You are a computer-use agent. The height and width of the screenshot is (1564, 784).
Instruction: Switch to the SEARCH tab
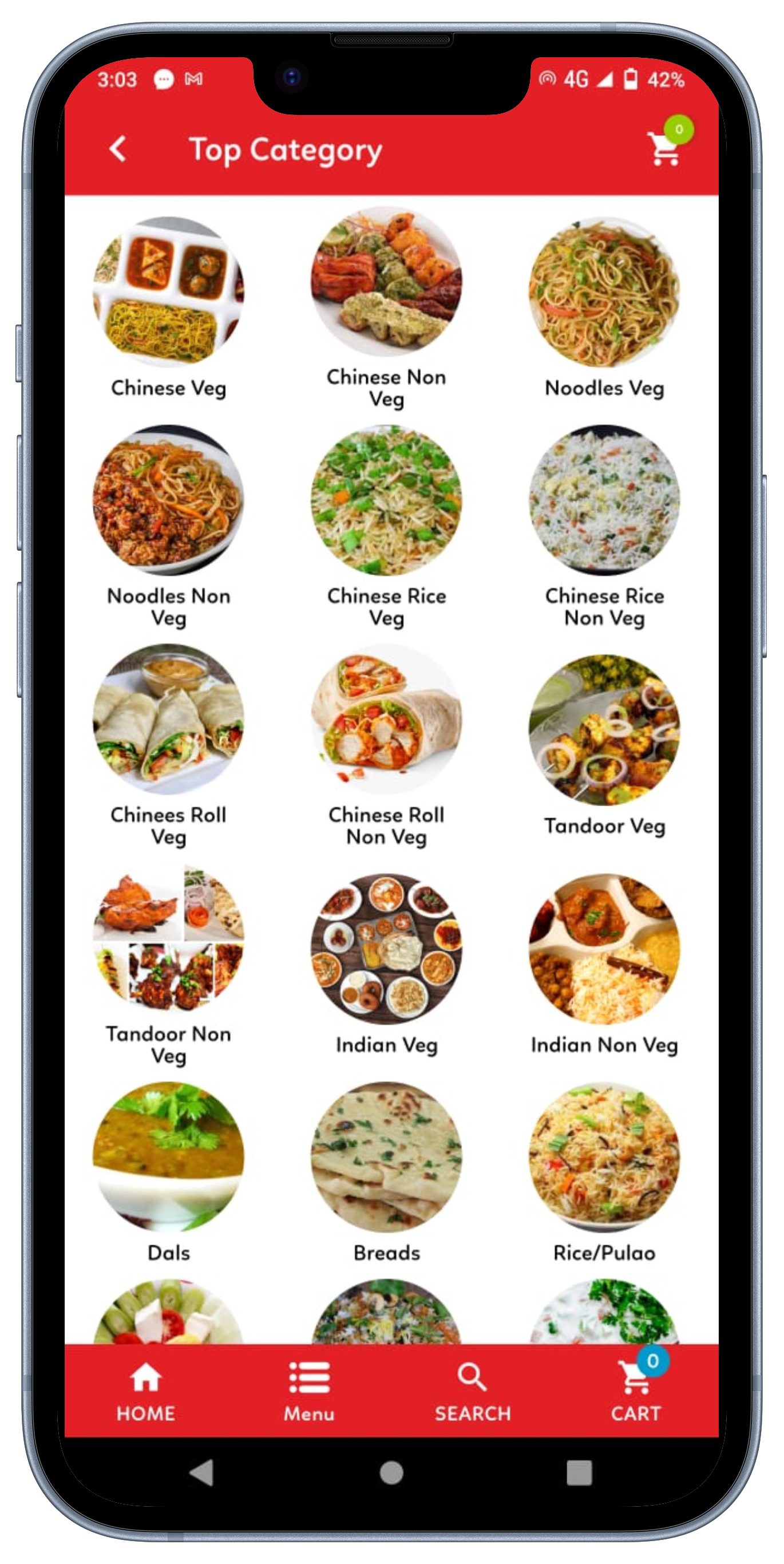pos(472,1392)
